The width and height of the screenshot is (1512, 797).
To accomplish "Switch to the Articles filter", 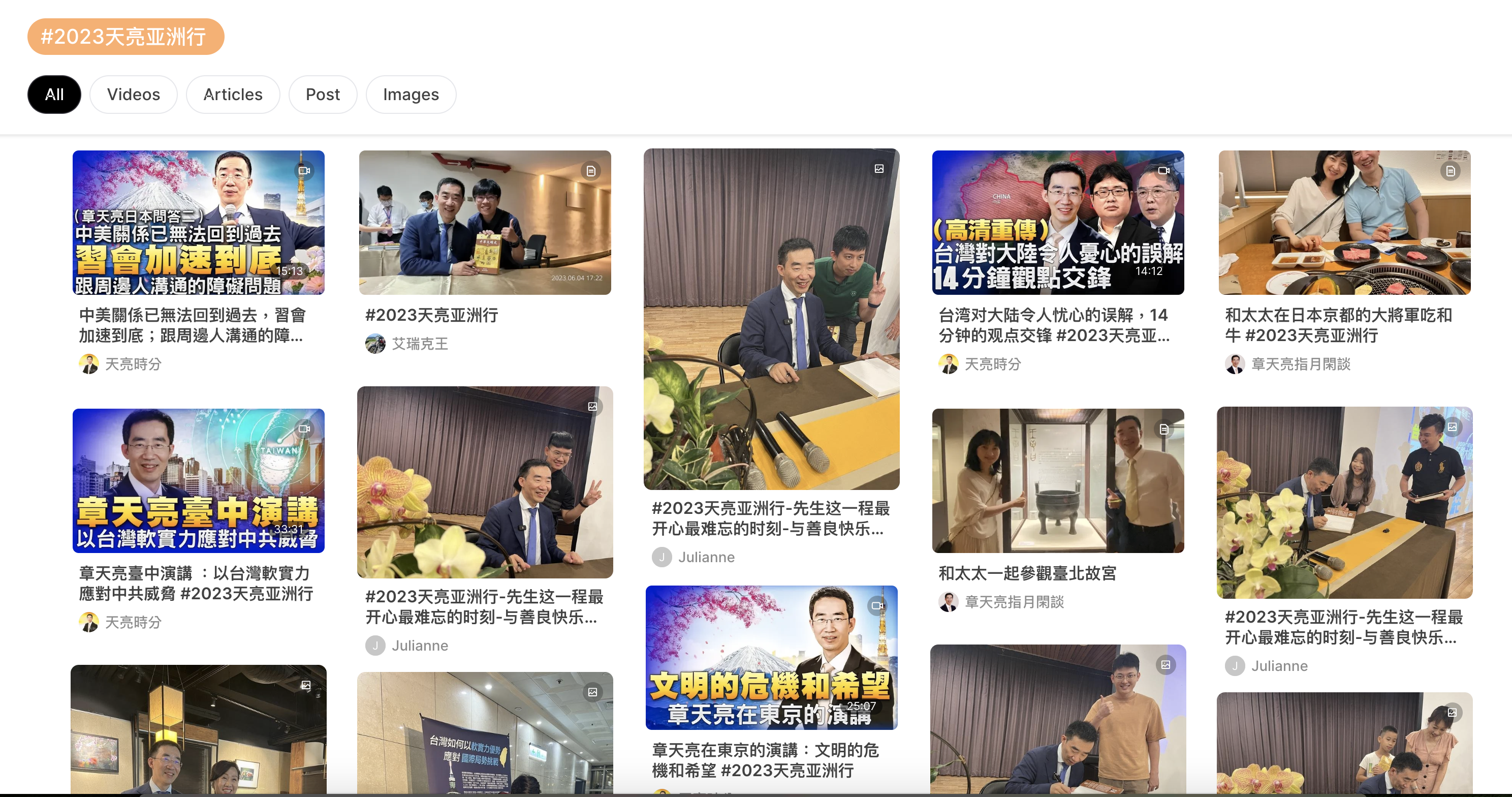I will 232,95.
